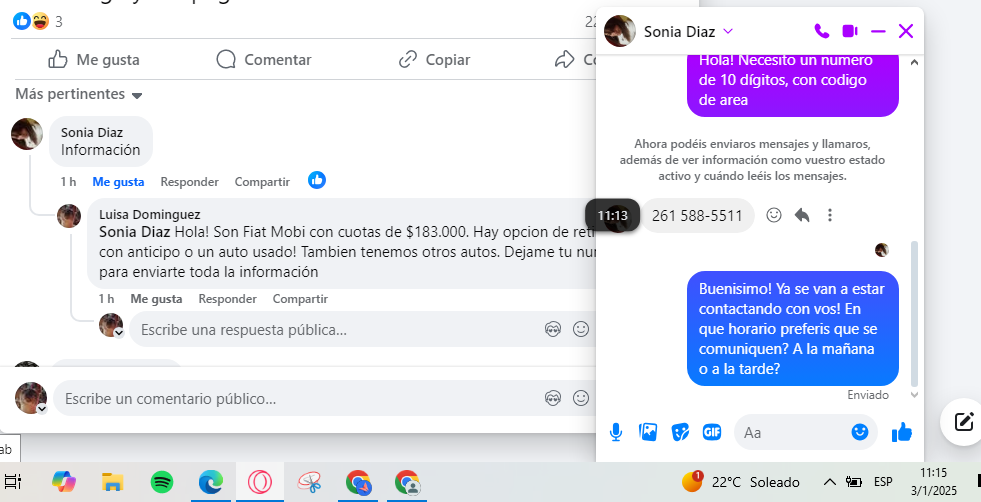Send a thumbs-up in the chat
981x502 pixels.
click(901, 432)
